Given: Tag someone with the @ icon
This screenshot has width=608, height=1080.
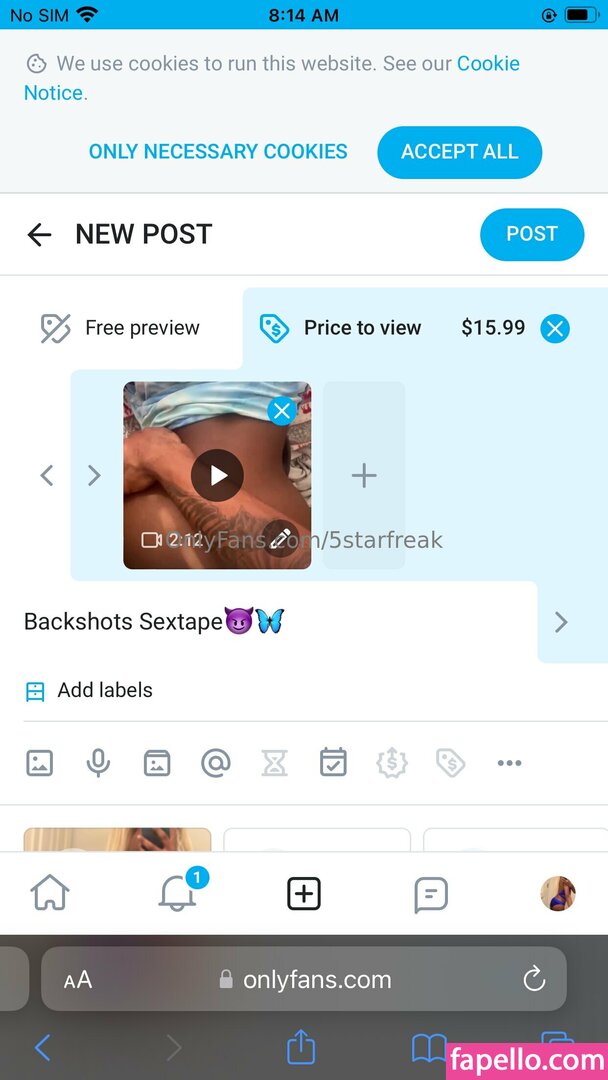Looking at the screenshot, I should coord(215,764).
